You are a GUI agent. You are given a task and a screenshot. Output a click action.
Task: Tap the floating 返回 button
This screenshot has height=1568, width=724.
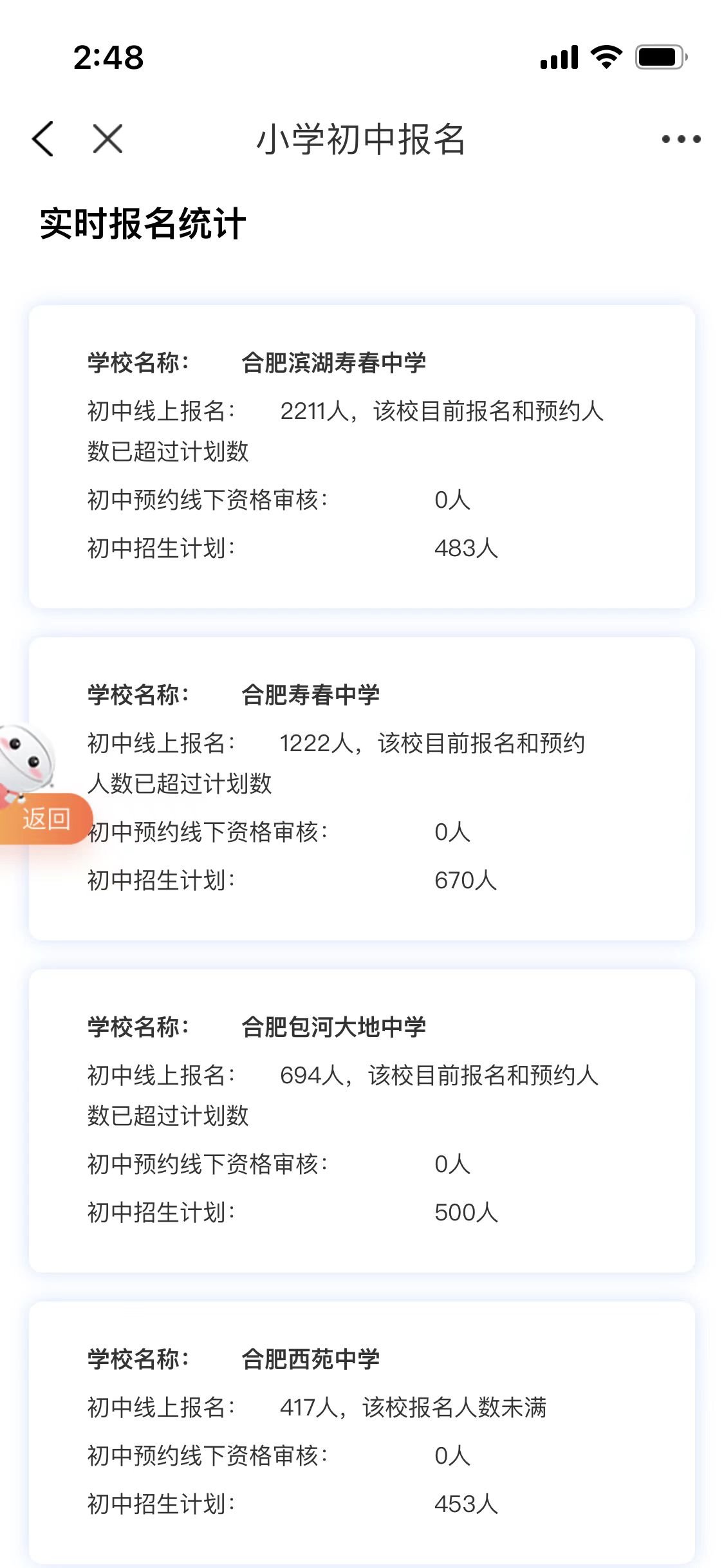pos(45,819)
